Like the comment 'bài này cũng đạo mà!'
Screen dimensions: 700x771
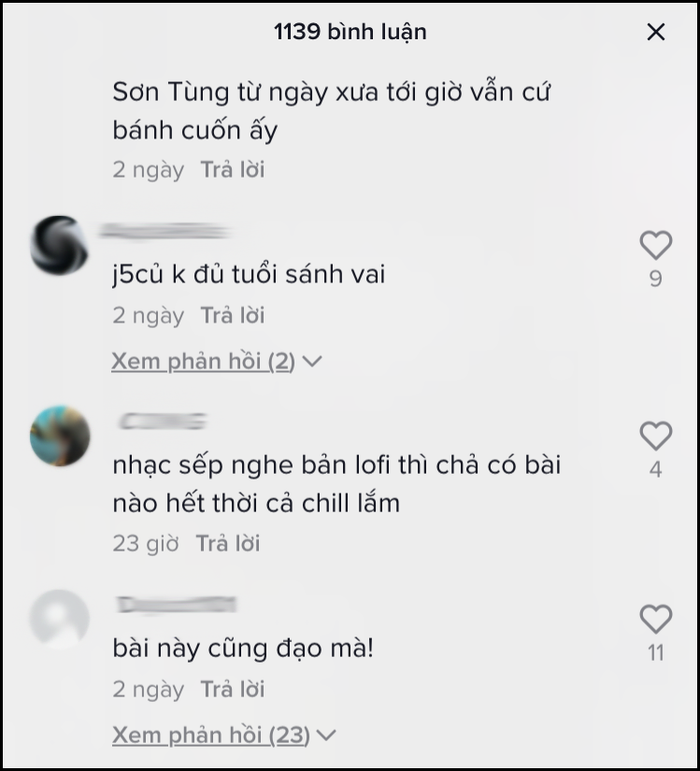point(656,619)
